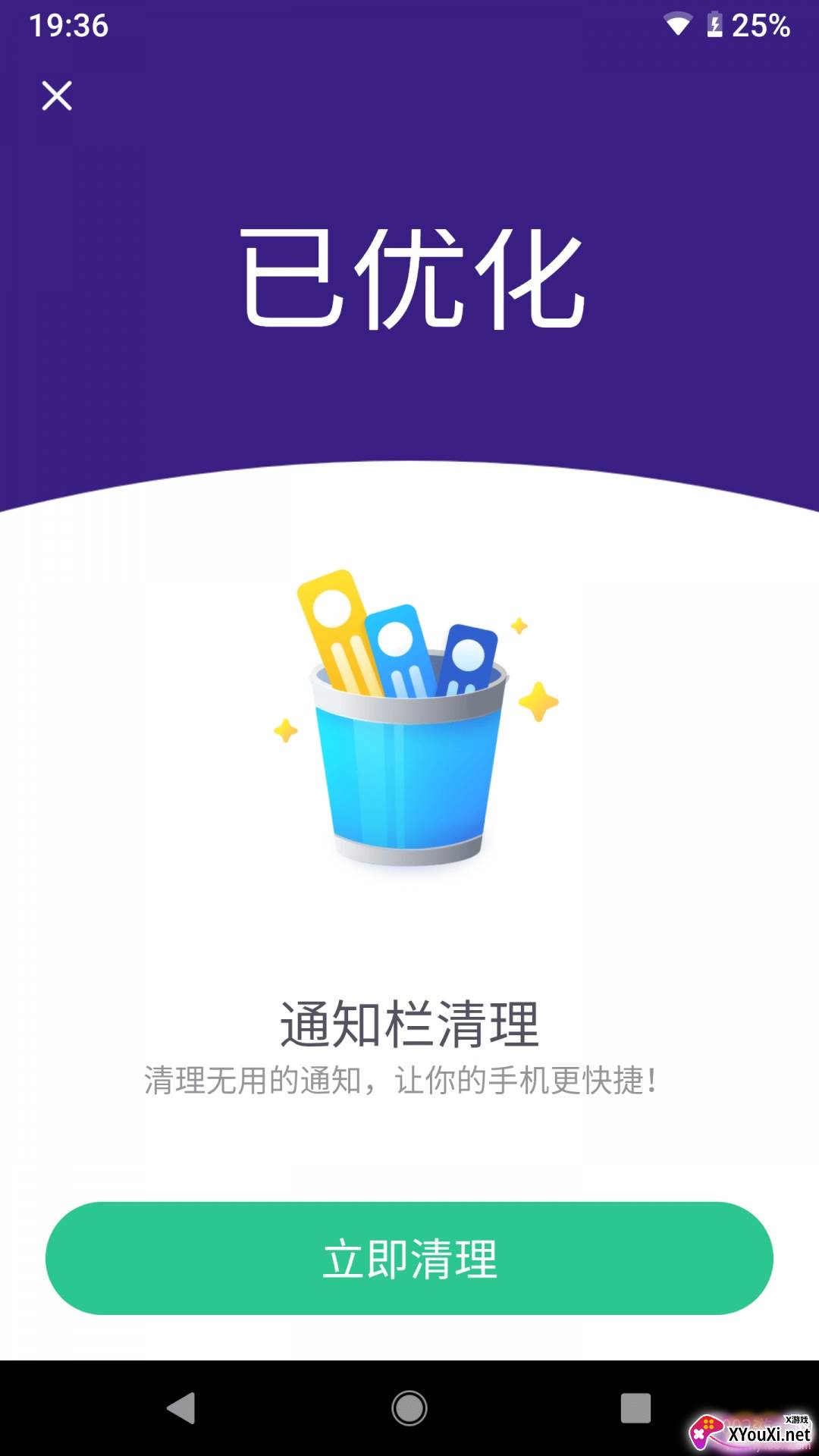Tap the 立即清理 button
This screenshot has width=819, height=1456.
(x=409, y=1258)
